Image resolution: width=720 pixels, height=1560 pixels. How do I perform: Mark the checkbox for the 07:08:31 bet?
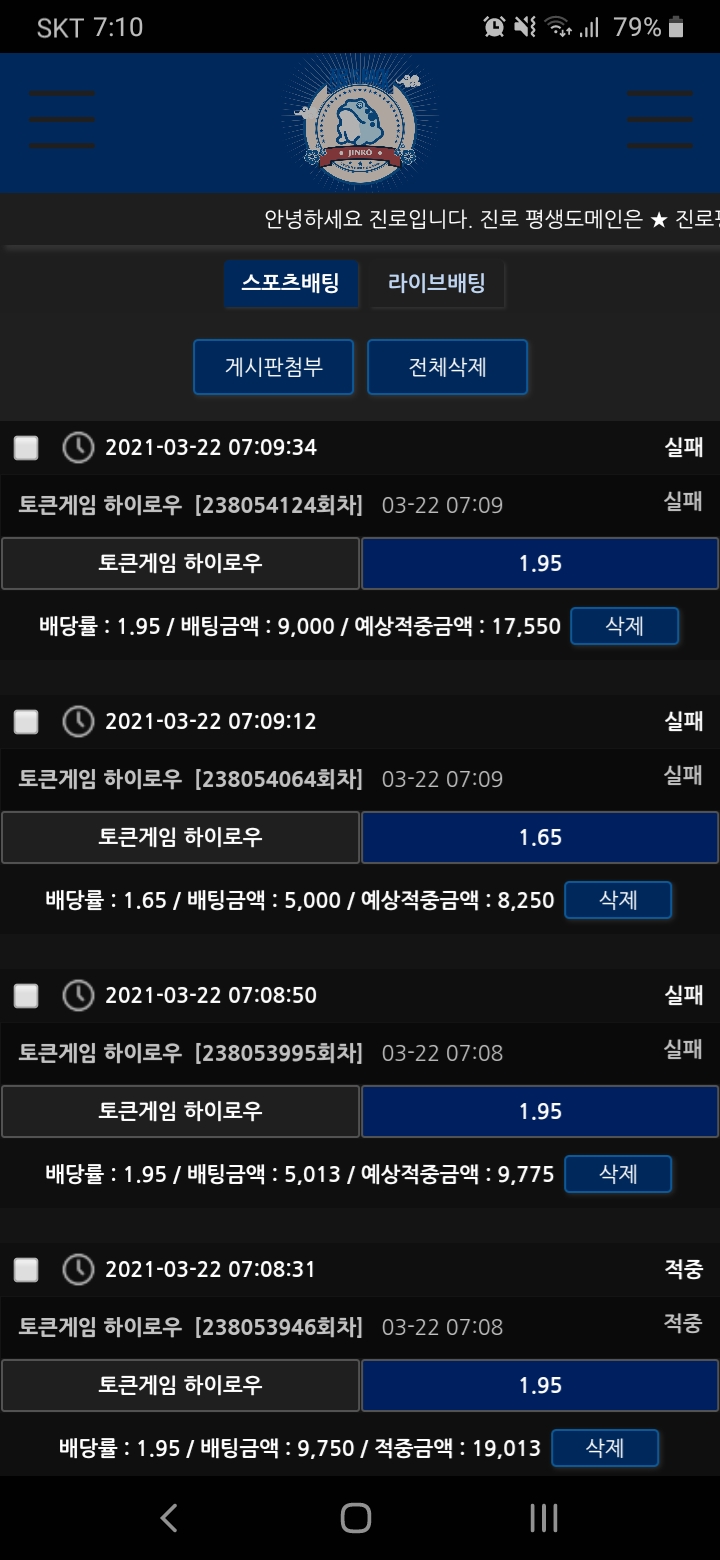(26, 1270)
